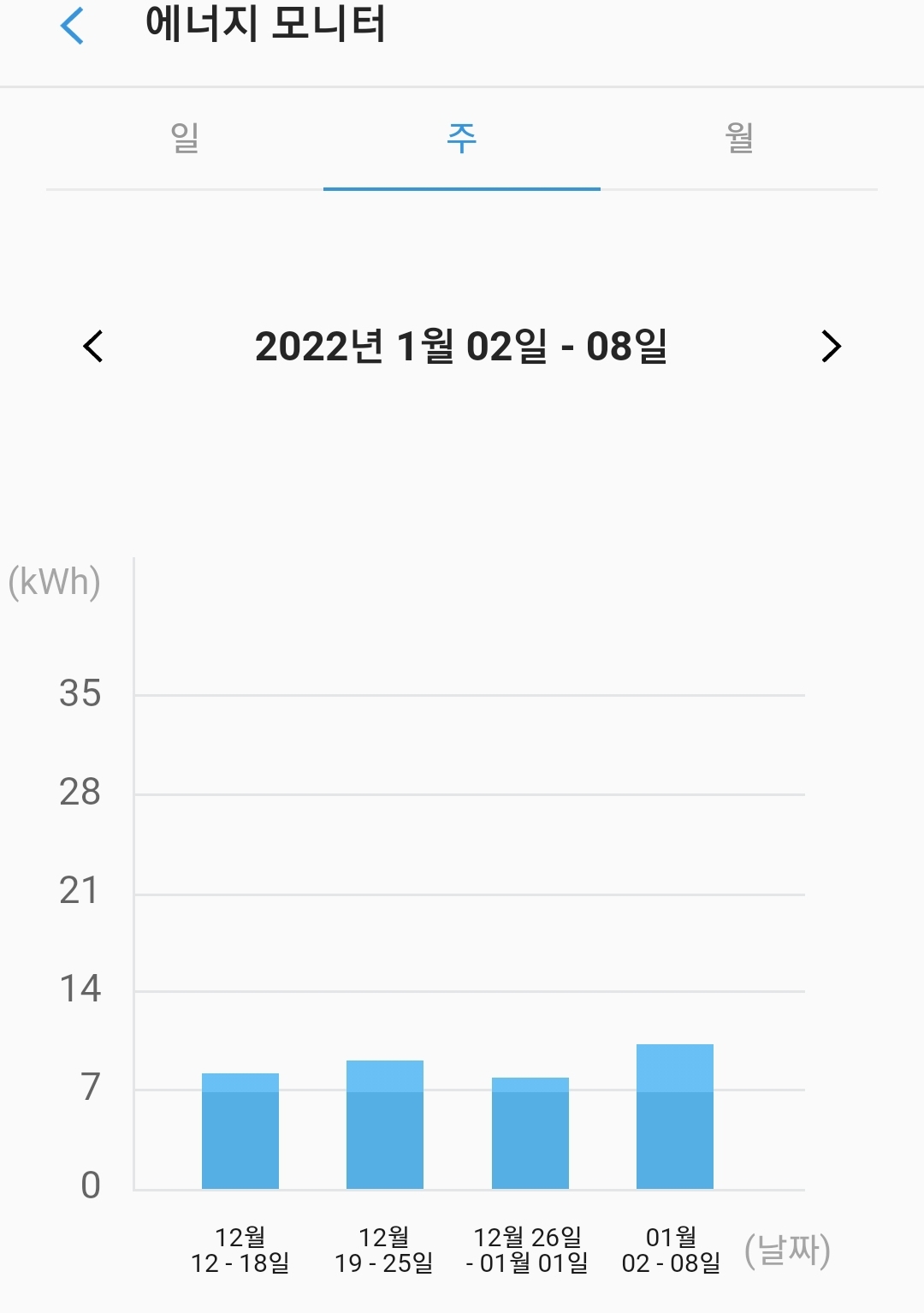Select the 01월 02 - 08일 bar
Screen dimensions: 924x1313
pyautogui.click(x=675, y=1116)
